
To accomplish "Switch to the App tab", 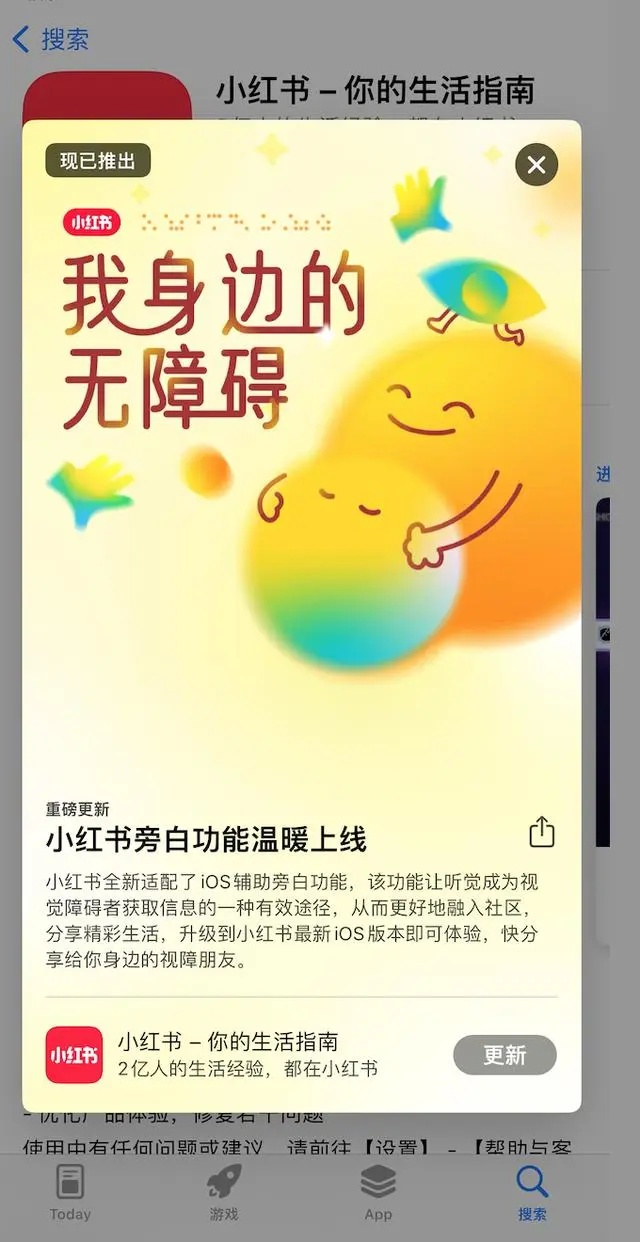I will click(x=378, y=1192).
